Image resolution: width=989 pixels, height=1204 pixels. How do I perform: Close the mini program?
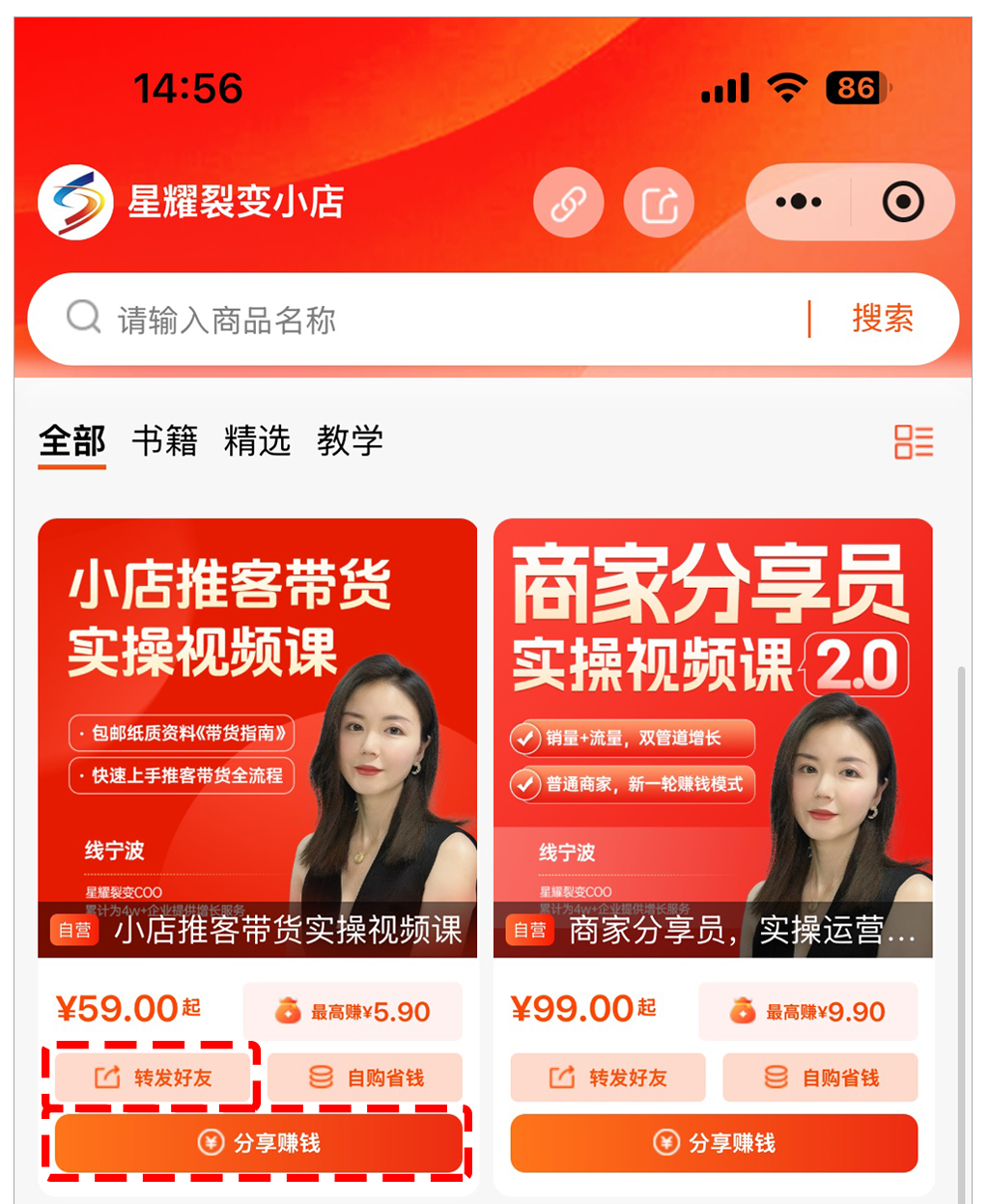coord(903,203)
